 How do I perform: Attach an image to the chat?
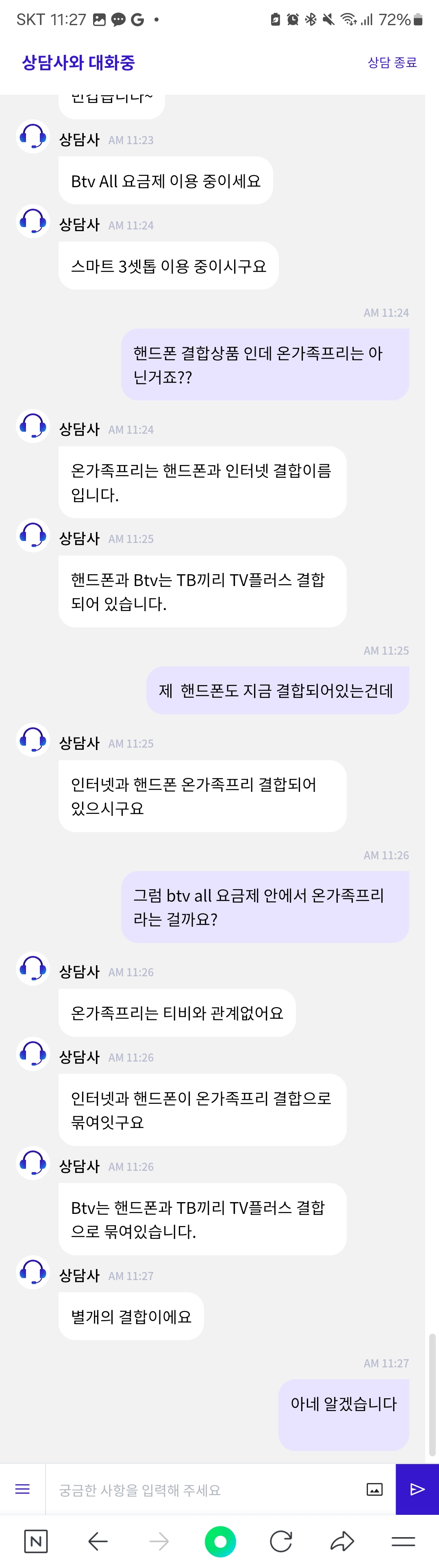(x=374, y=1490)
